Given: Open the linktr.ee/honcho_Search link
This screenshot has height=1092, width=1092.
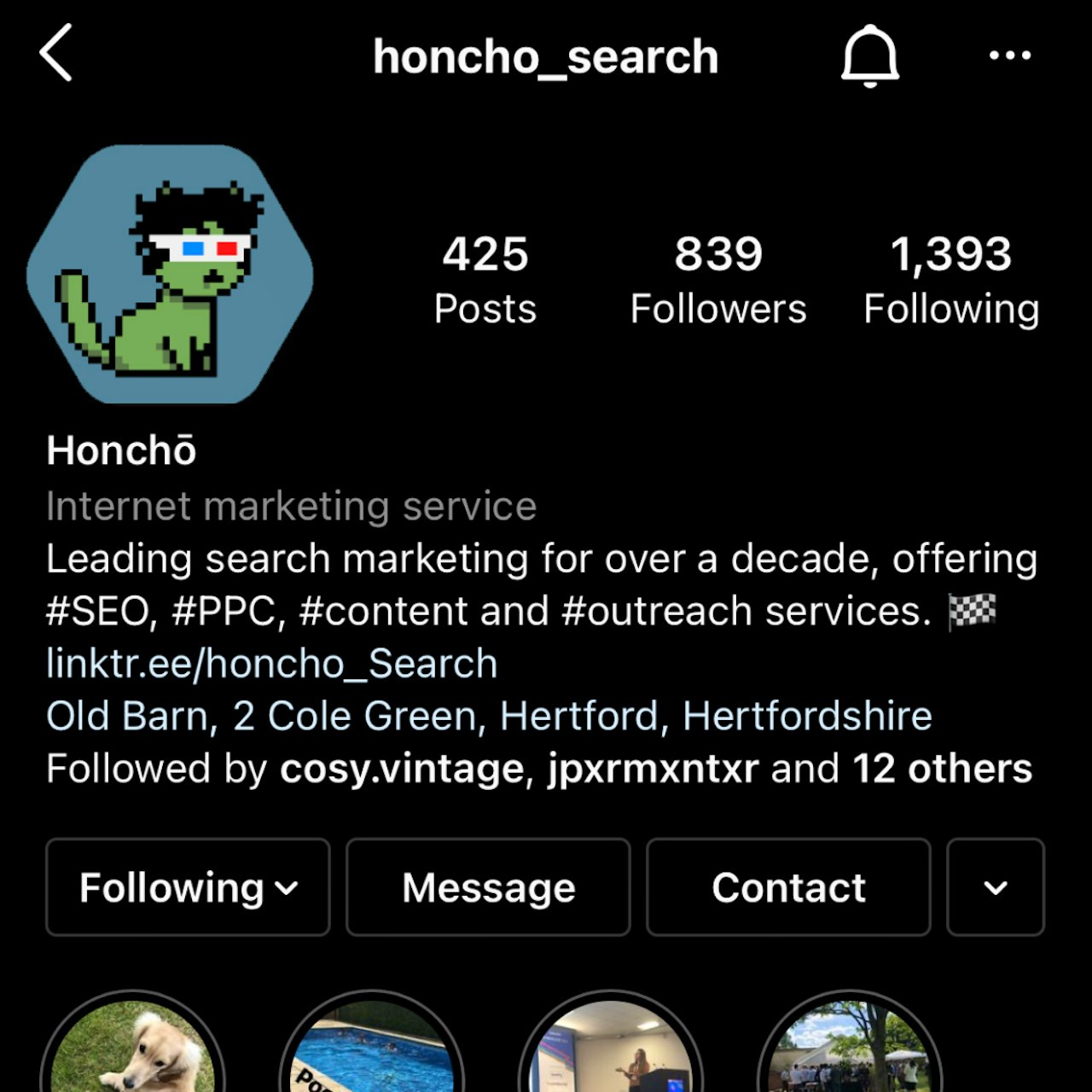Looking at the screenshot, I should tap(271, 664).
